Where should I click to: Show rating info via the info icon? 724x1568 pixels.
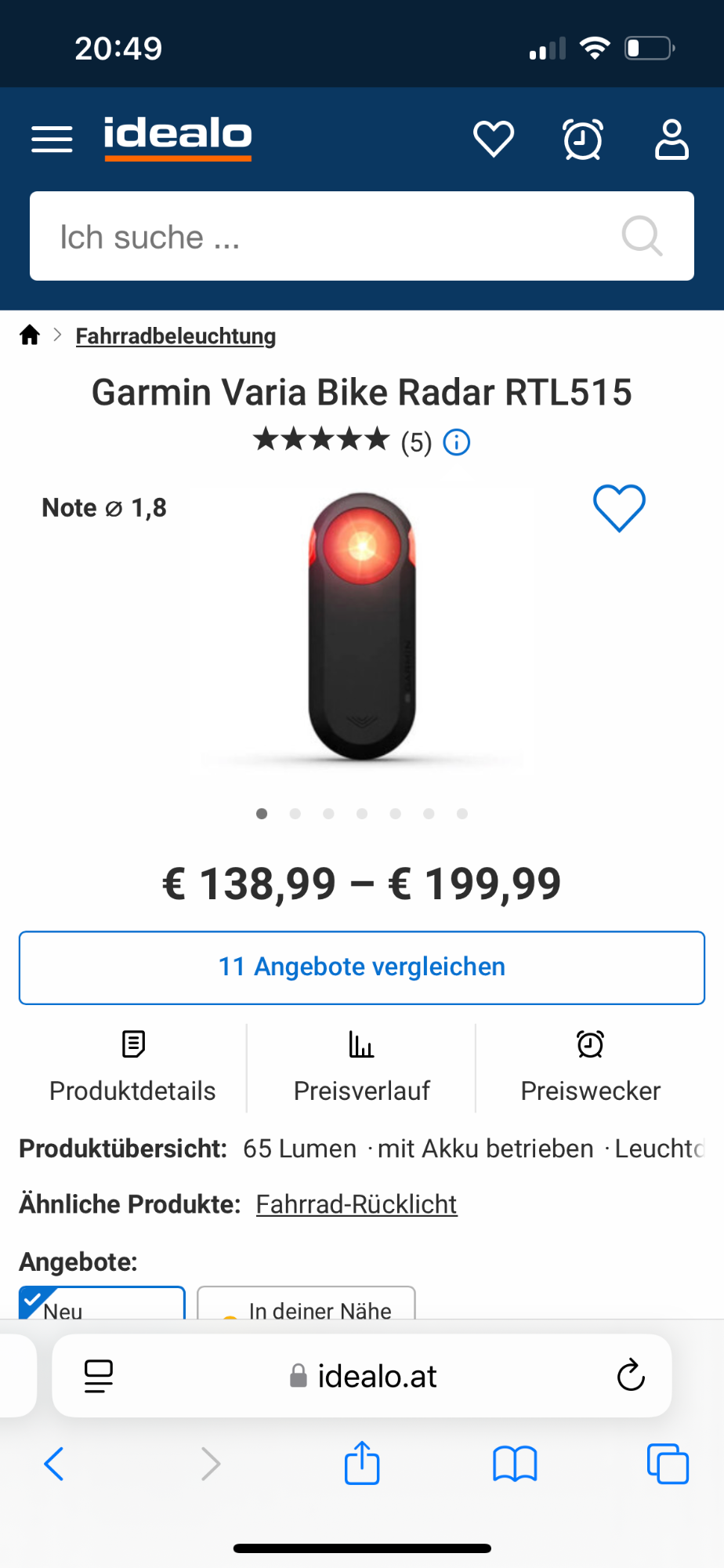click(456, 442)
